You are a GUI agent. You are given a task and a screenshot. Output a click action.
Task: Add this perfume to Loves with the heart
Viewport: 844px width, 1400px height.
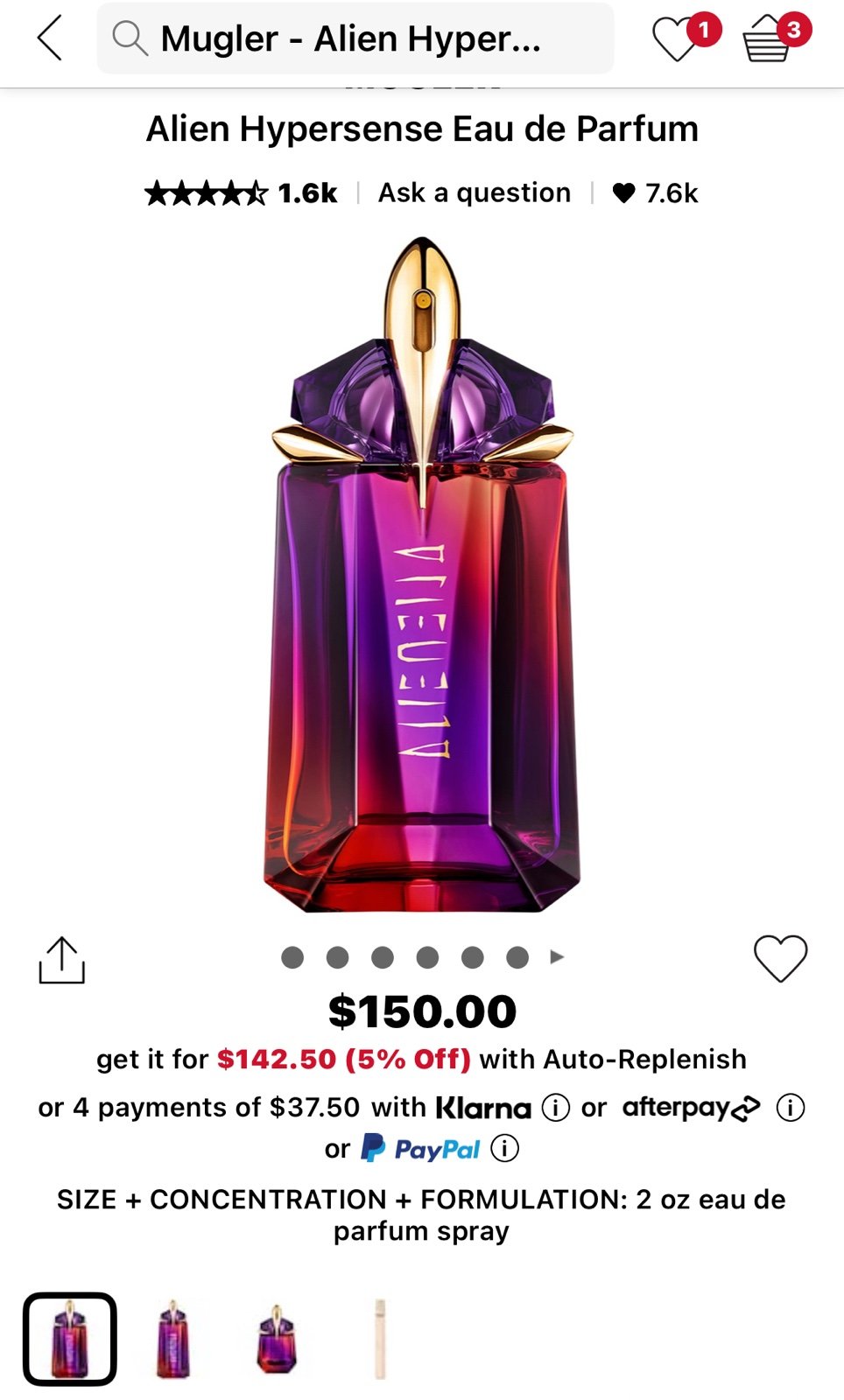(780, 958)
